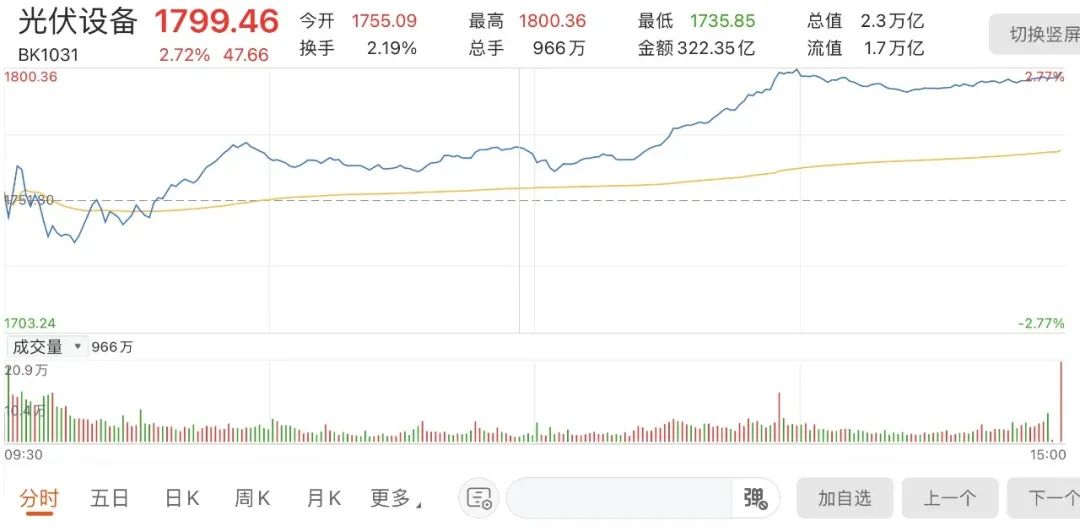
Task: Add this sector via 加自选
Action: 844,498
